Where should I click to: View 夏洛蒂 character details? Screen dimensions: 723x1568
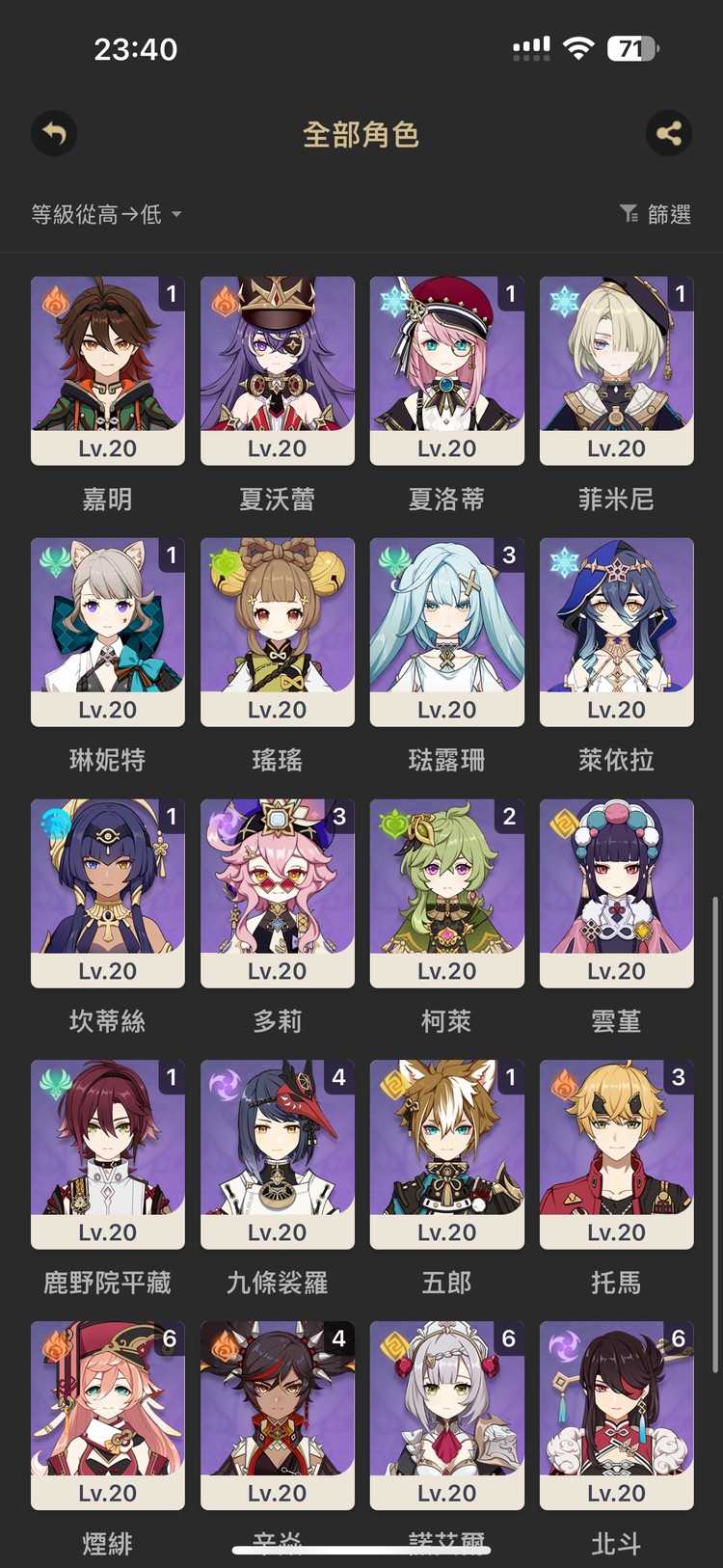(x=447, y=371)
